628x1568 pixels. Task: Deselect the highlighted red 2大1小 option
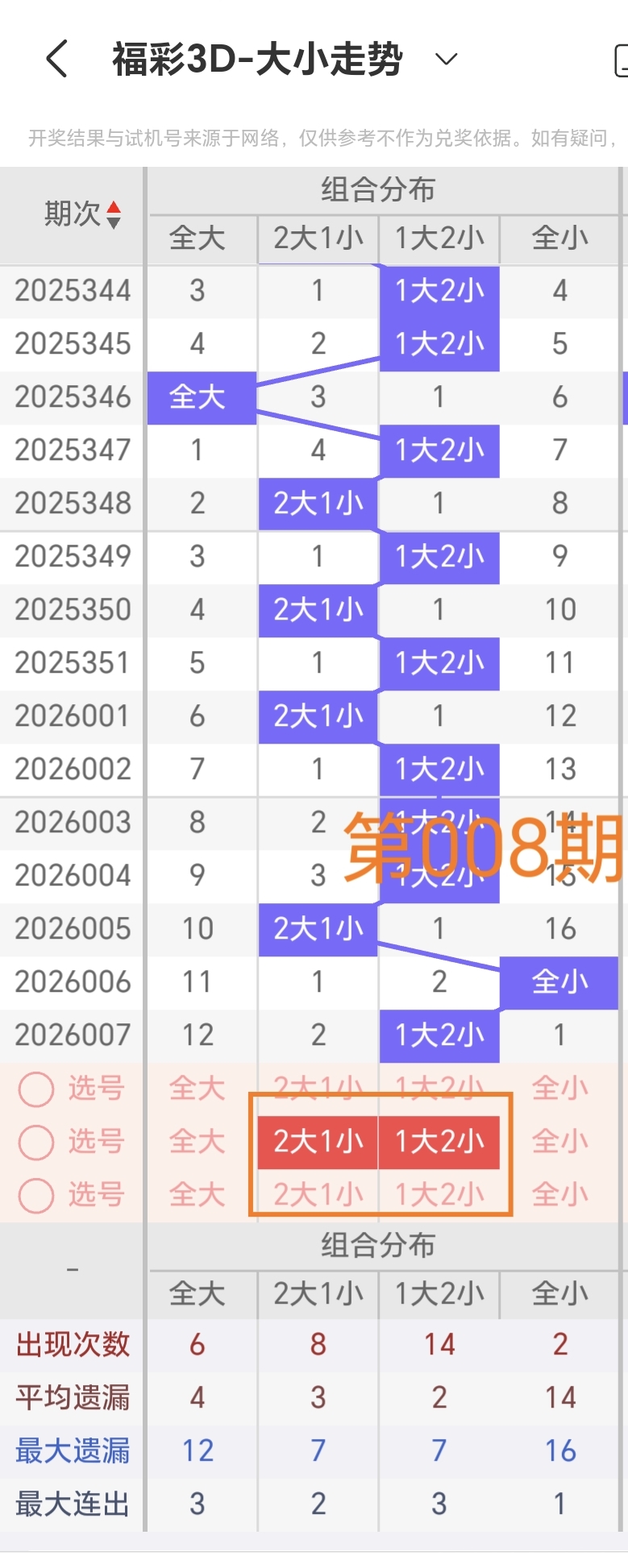click(317, 1142)
